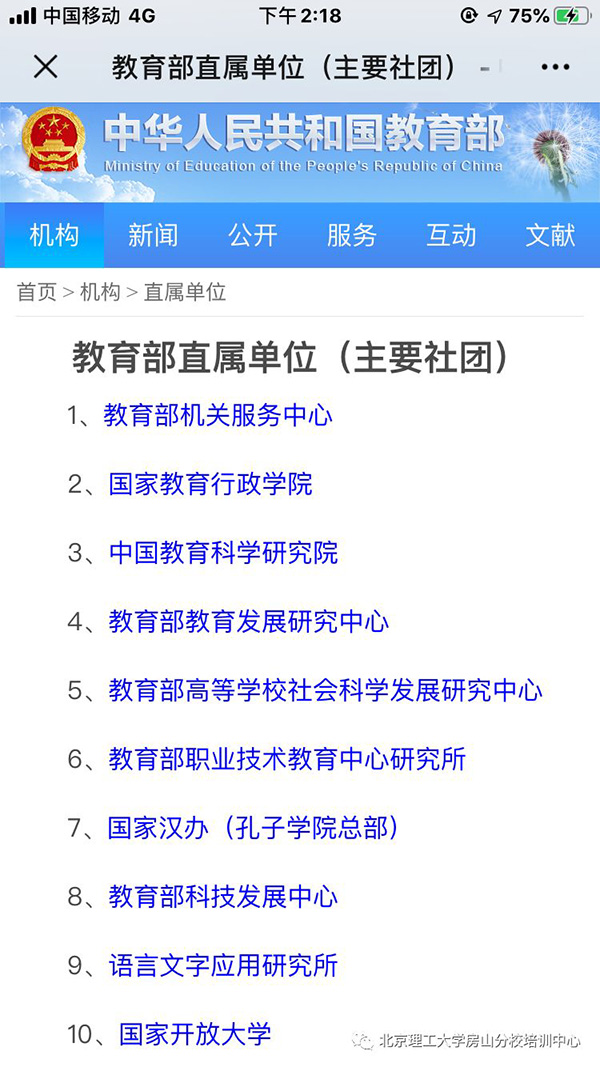
Task: Tap the 机构 breadcrumb link
Action: coord(100,293)
